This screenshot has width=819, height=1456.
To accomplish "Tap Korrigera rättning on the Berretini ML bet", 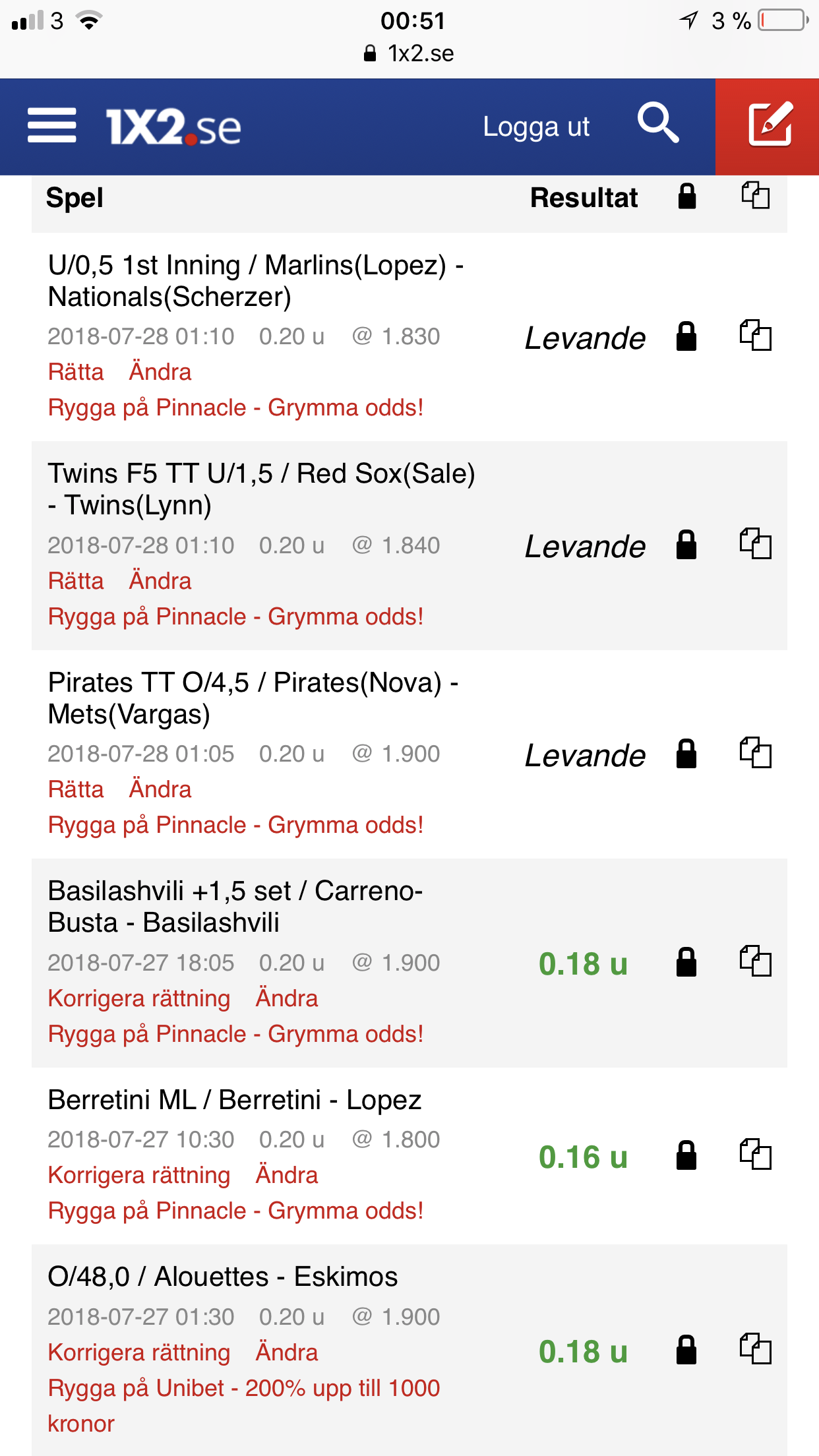I will (139, 1175).
